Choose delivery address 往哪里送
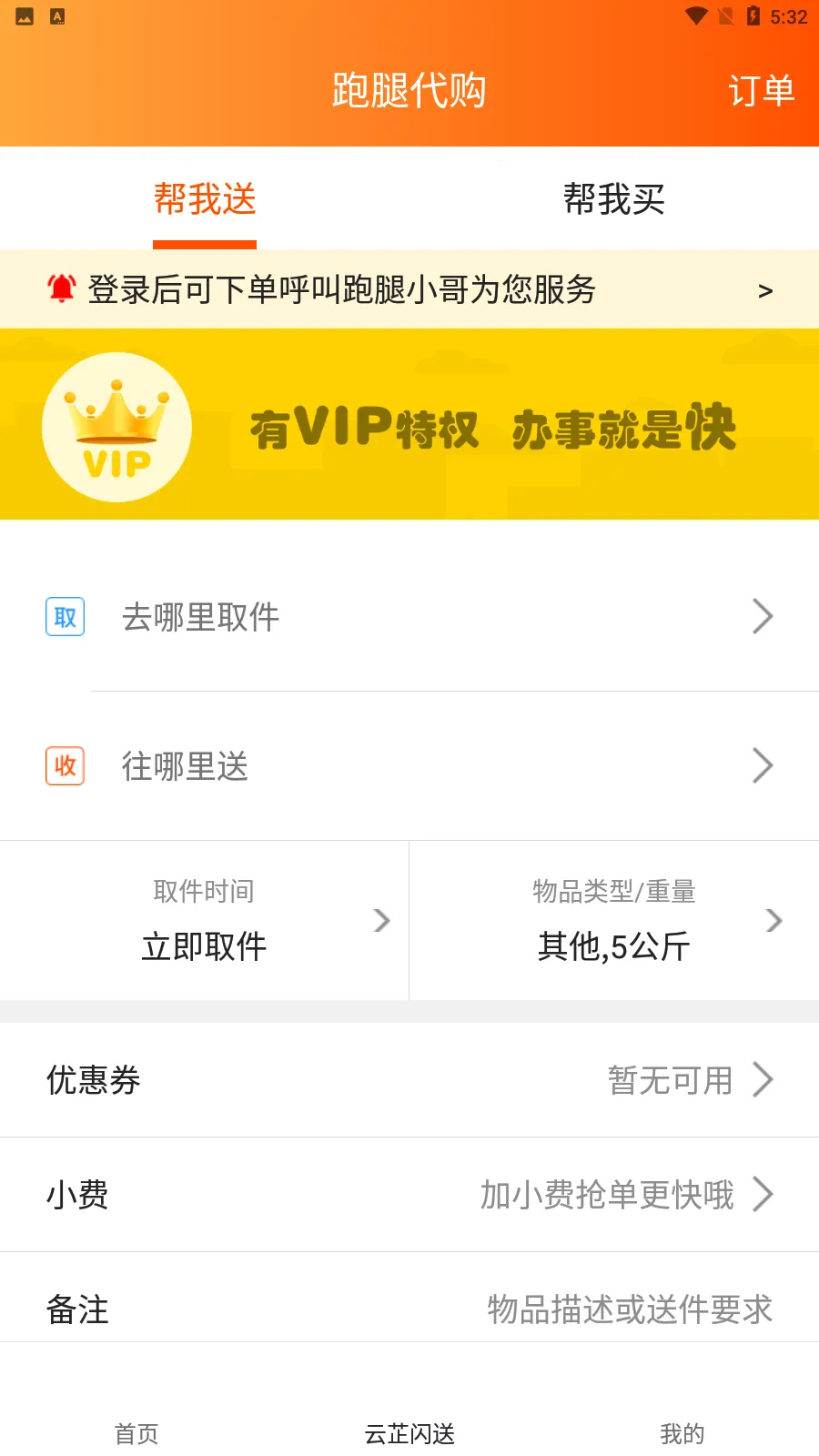The width and height of the screenshot is (819, 1456). (x=409, y=766)
